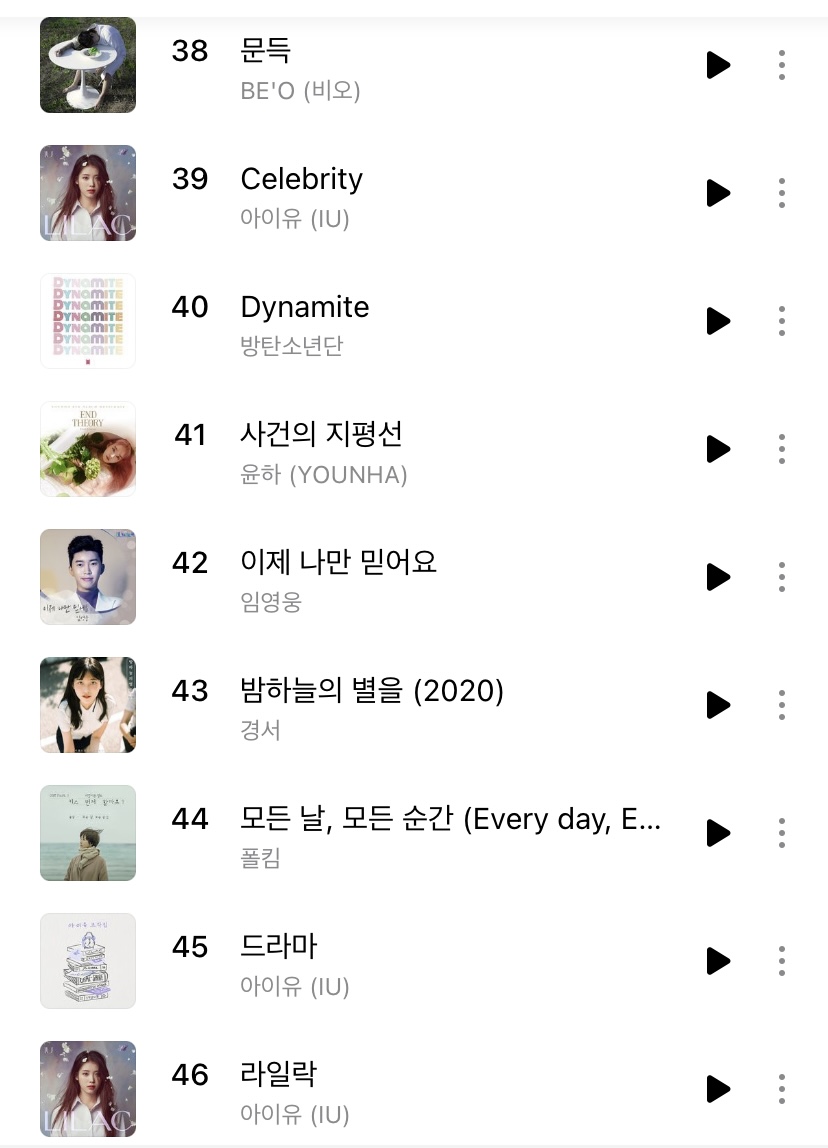Play 사건의 지평선 by 윤하
This screenshot has width=828, height=1148.
tap(717, 449)
